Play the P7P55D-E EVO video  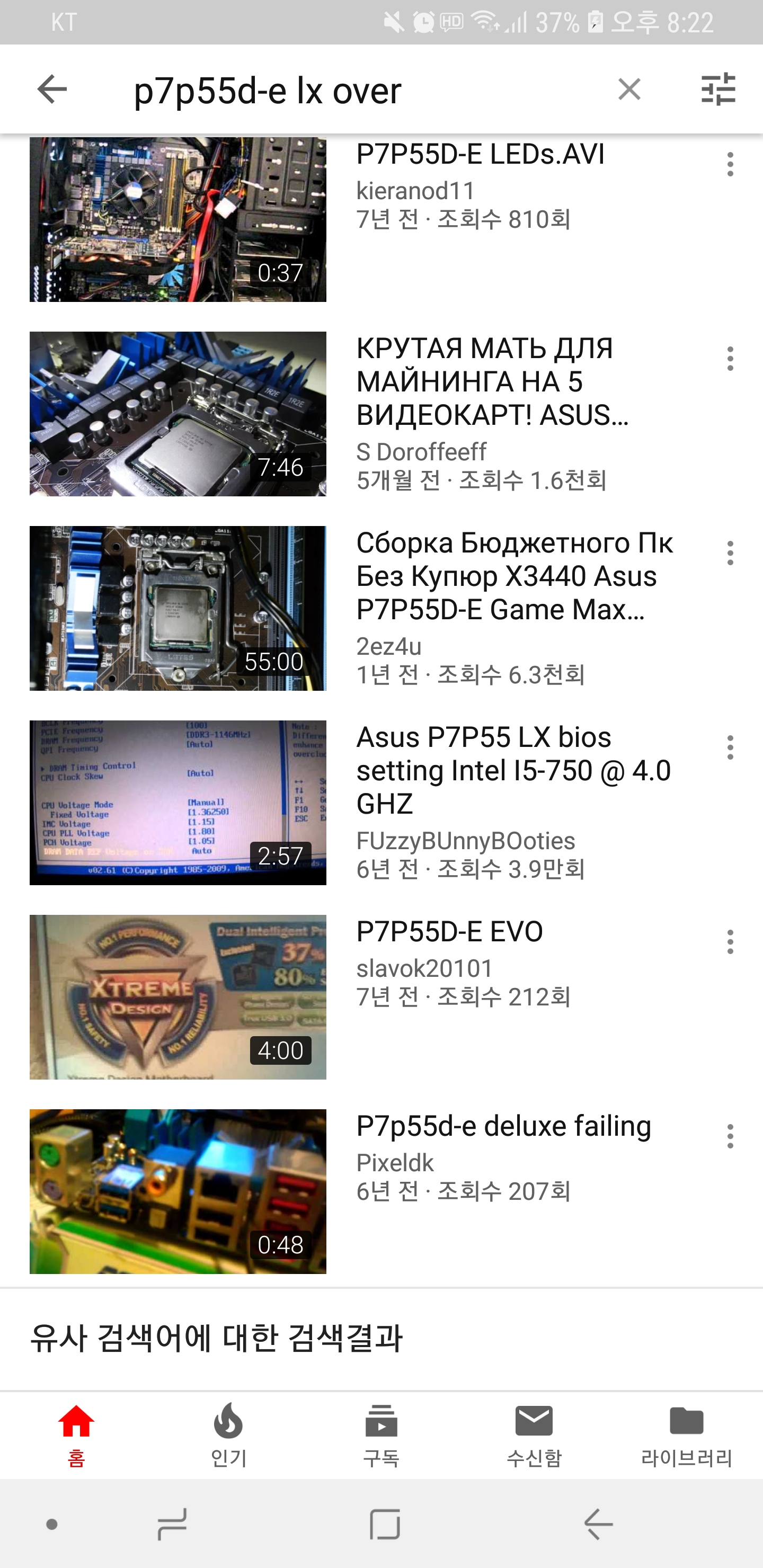click(x=178, y=997)
